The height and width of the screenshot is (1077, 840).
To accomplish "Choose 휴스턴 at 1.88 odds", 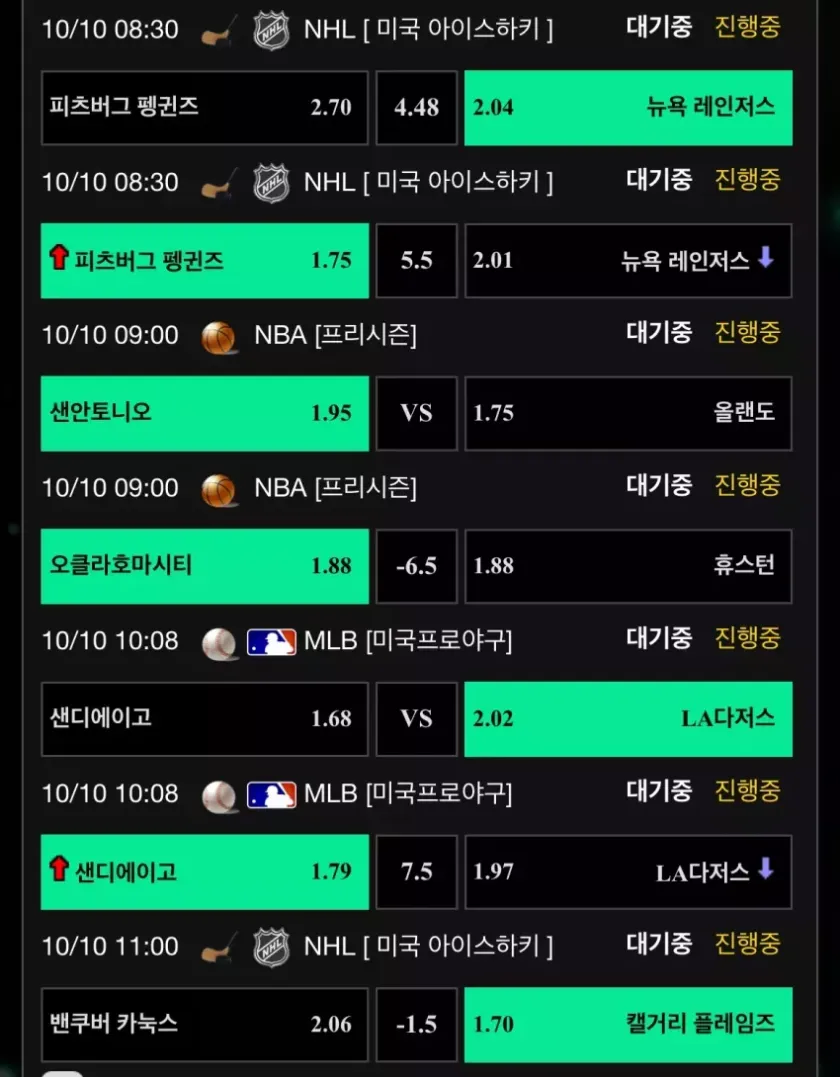I will (628, 566).
